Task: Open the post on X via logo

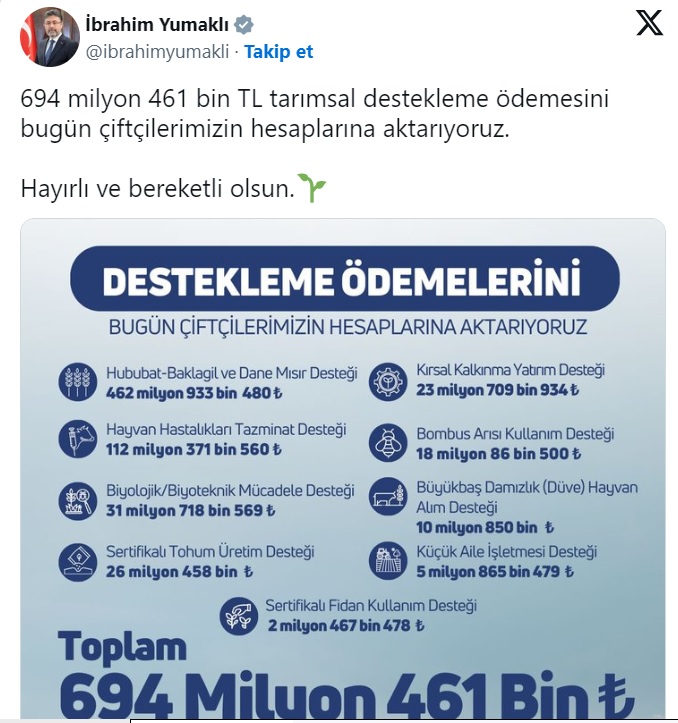Action: point(649,24)
